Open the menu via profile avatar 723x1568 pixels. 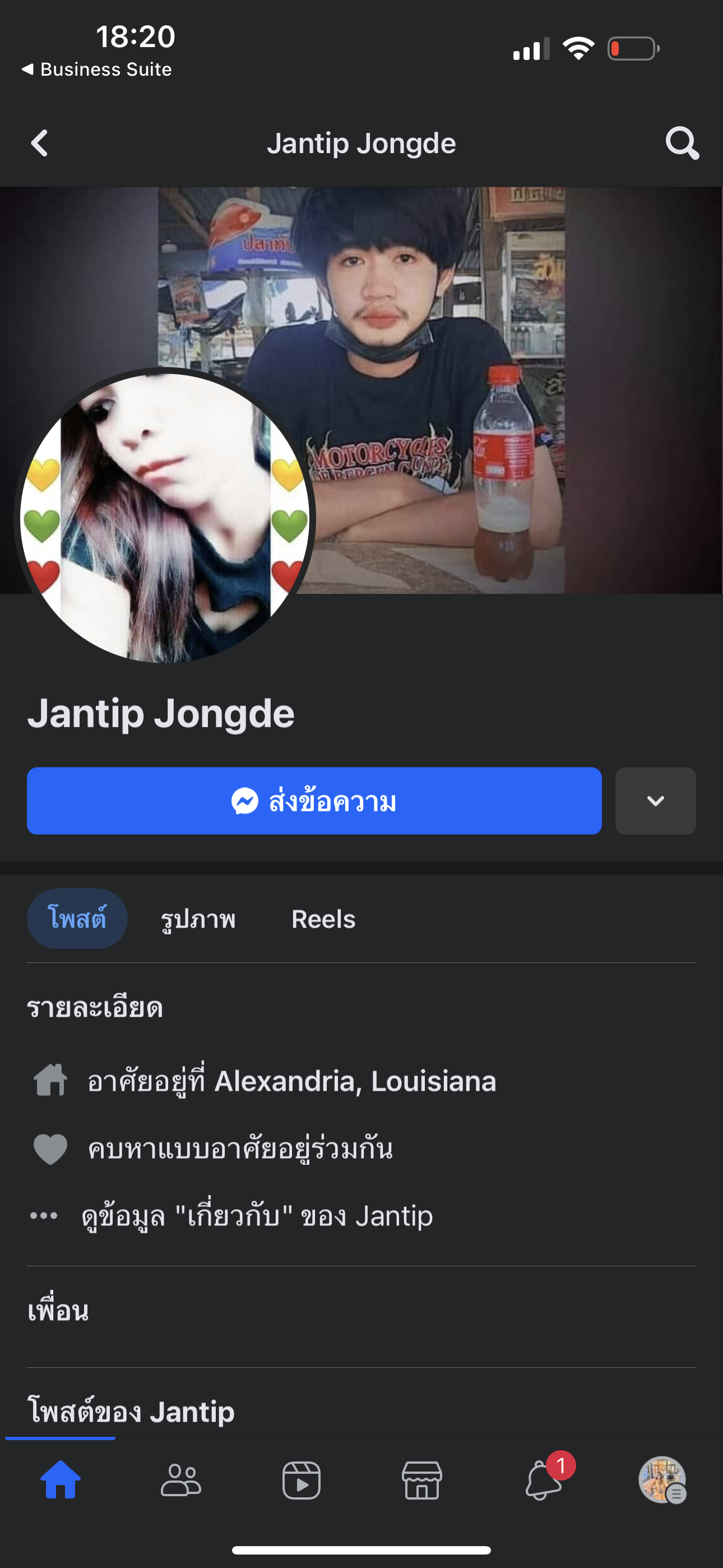click(662, 1480)
